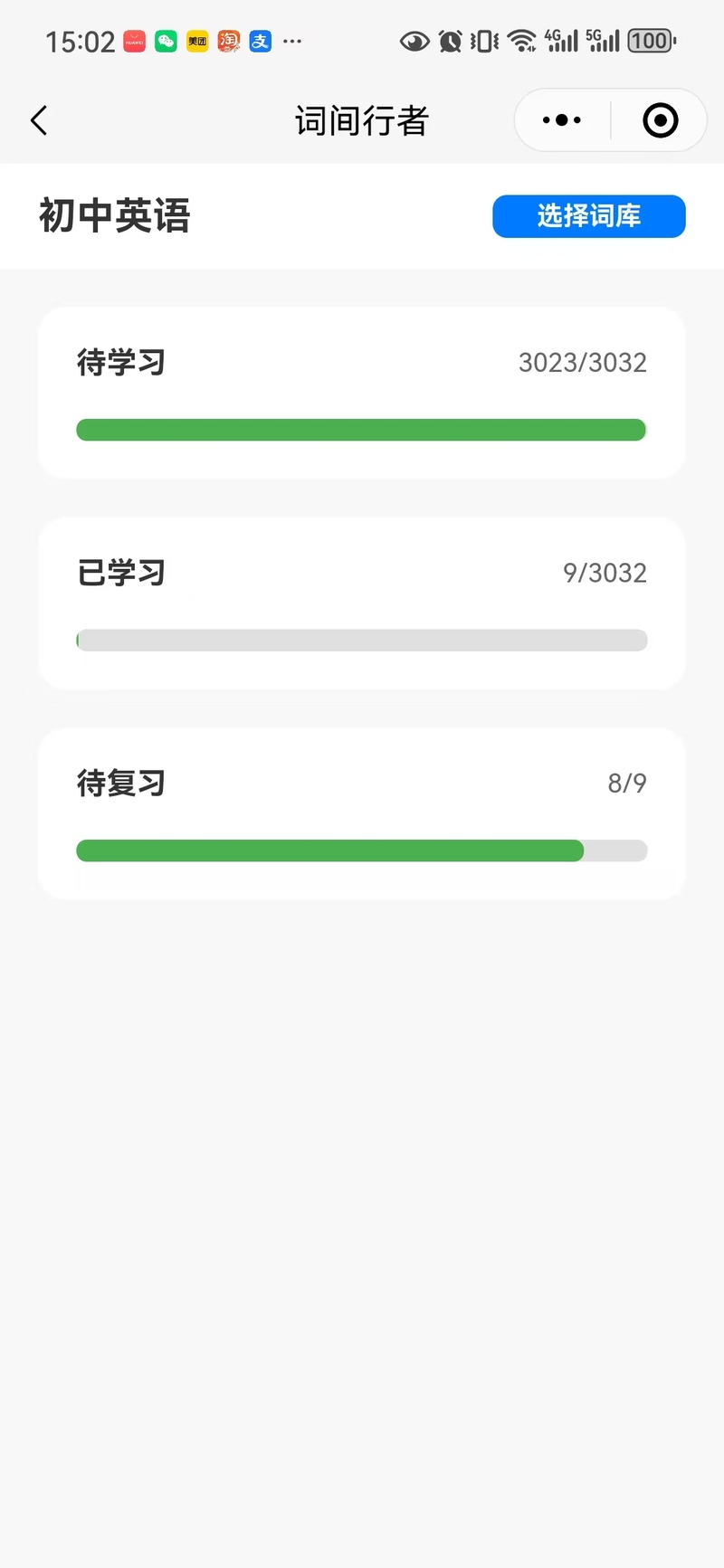This screenshot has height=1568, width=724.
Task: Go back using the top-left arrow
Action: 39,120
